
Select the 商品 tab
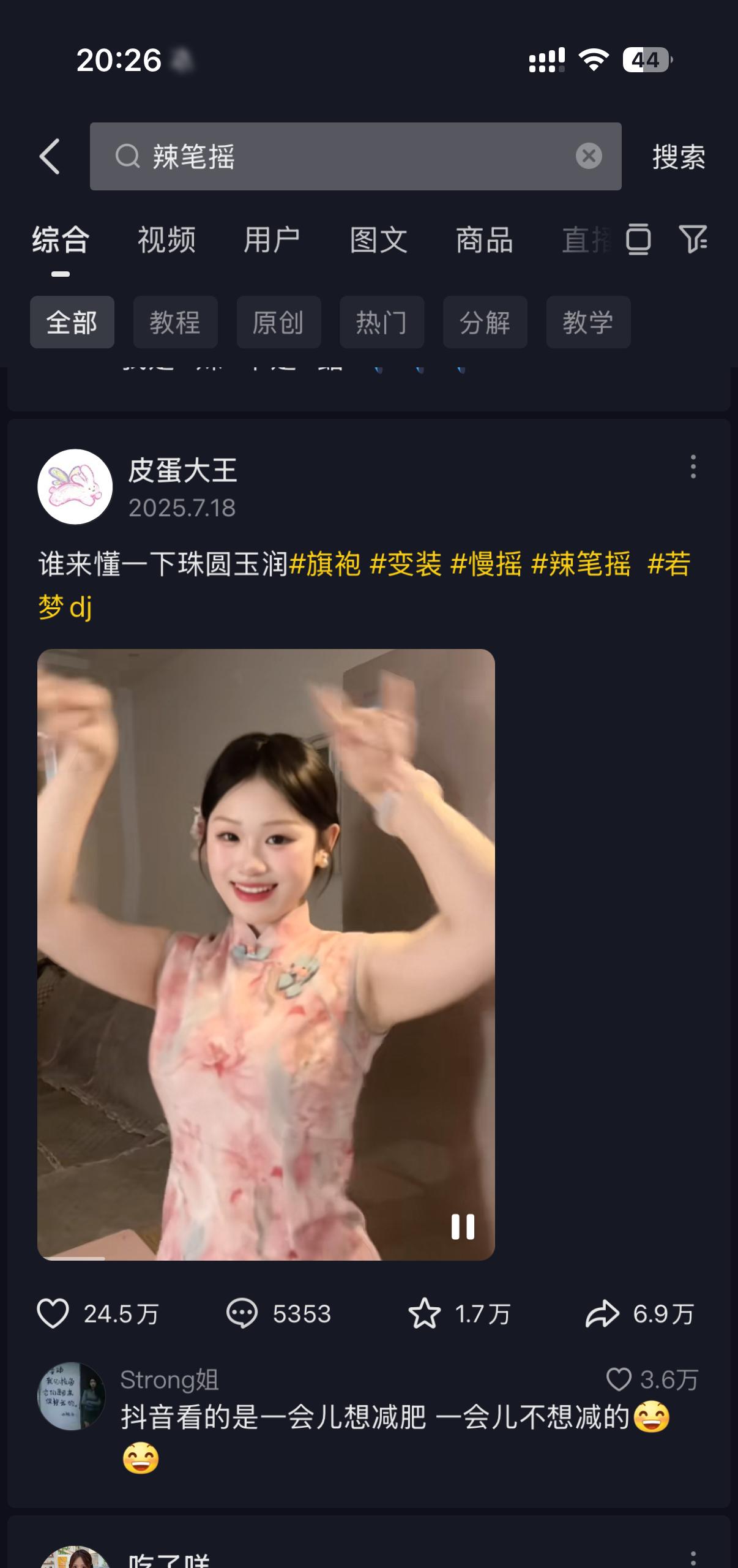pos(484,239)
